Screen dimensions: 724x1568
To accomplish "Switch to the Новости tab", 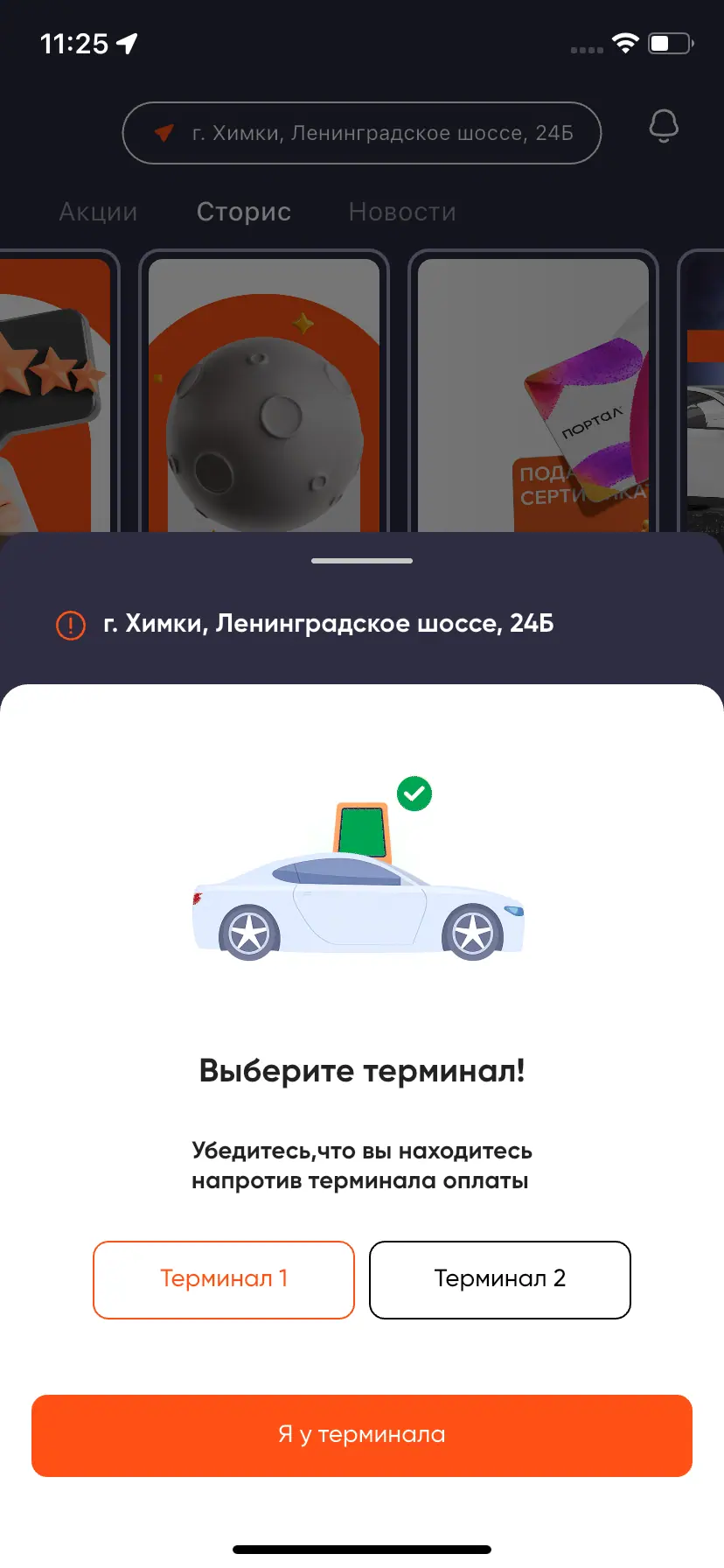I will (402, 212).
